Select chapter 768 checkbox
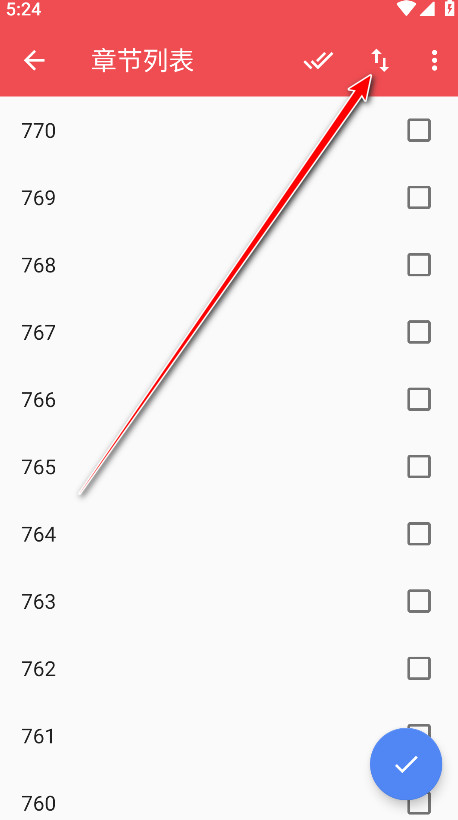 pyautogui.click(x=419, y=265)
